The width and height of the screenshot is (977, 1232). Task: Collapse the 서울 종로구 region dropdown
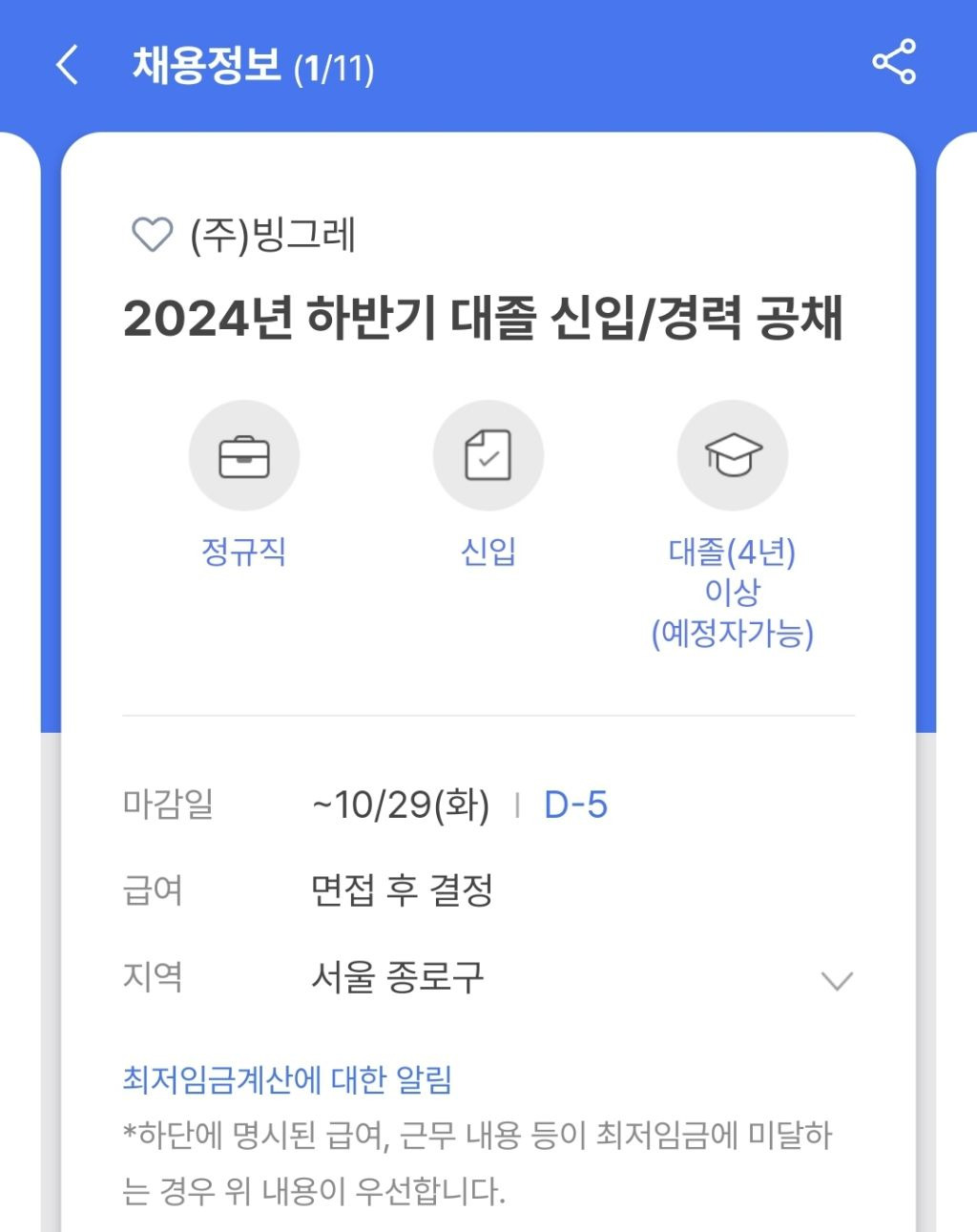coord(835,978)
